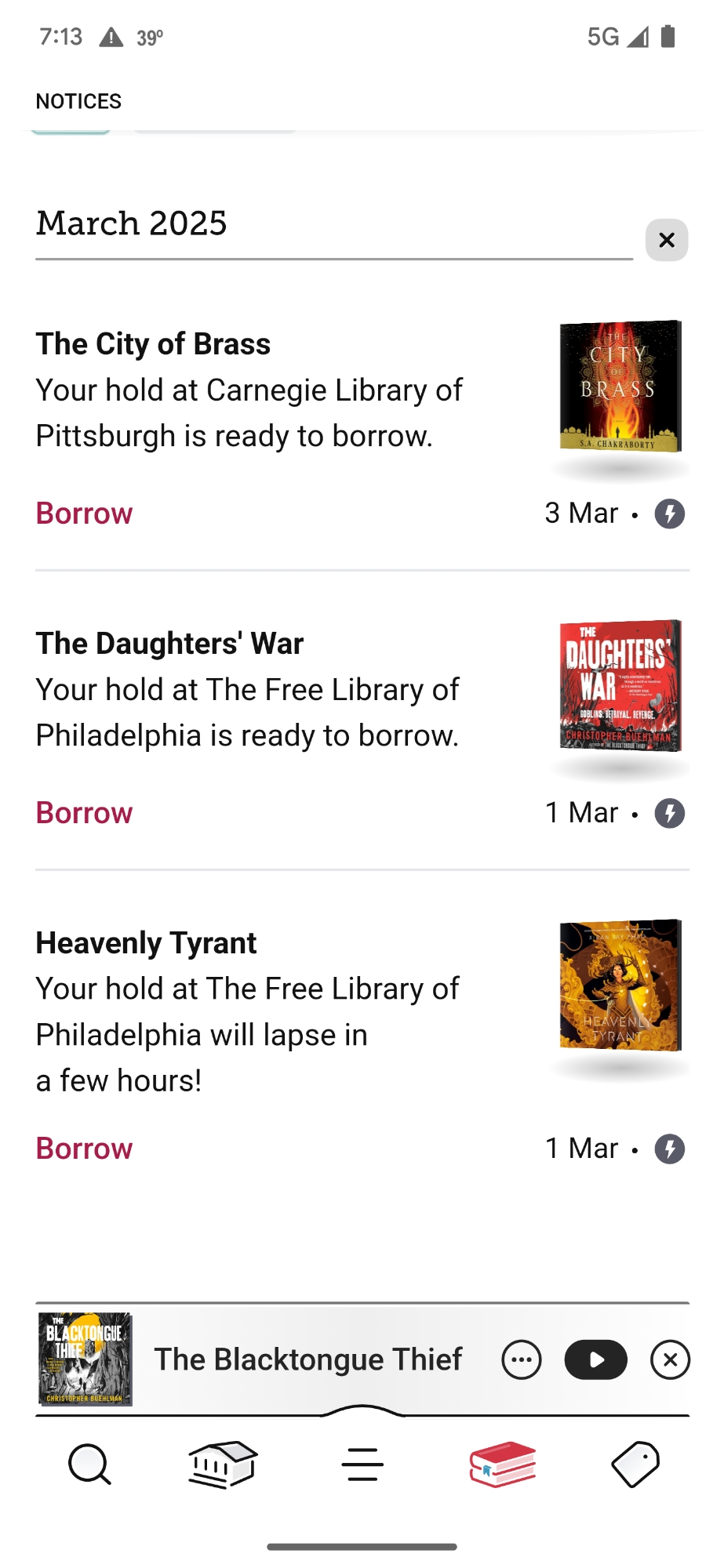Image resolution: width=724 pixels, height=1568 pixels.
Task: Switch to the shelf tab
Action: pos(502,1464)
